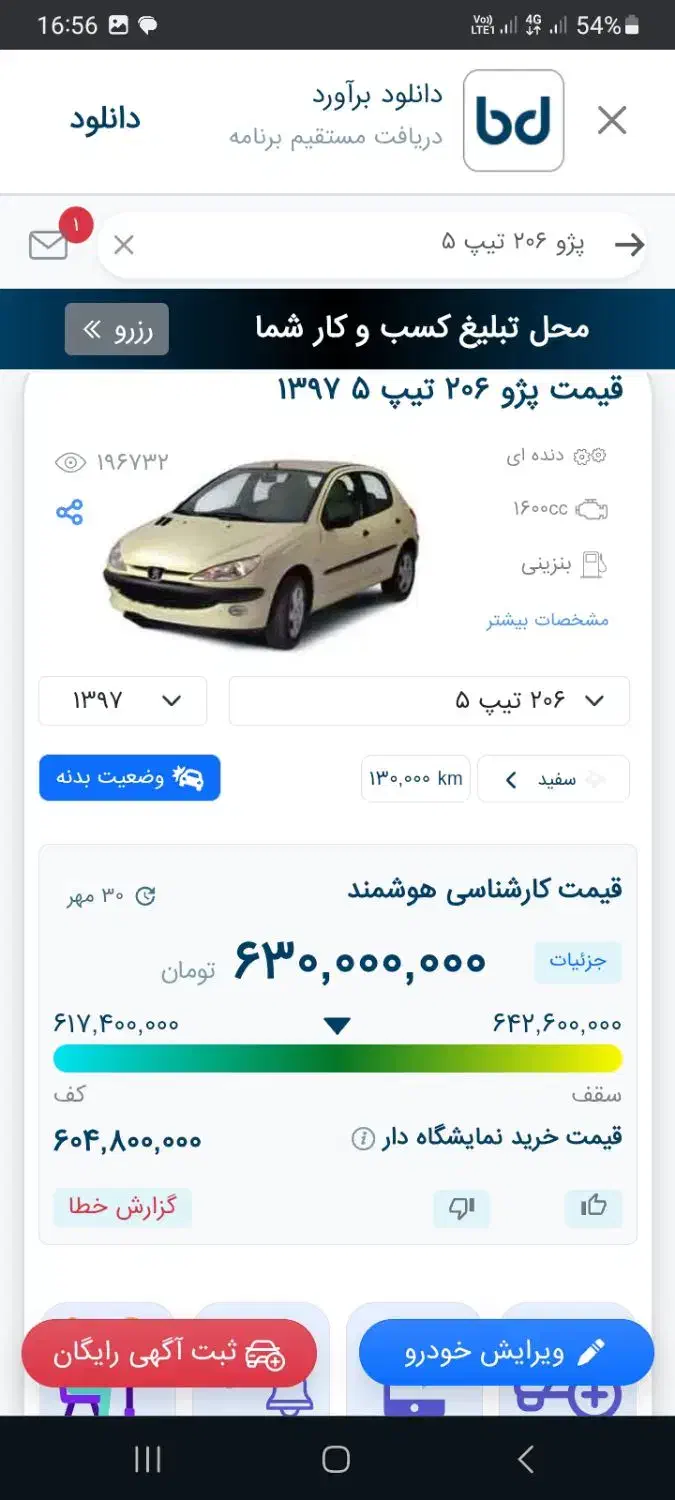Viewport: 675px width, 1500px height.
Task: Close the app download banner
Action: click(611, 121)
